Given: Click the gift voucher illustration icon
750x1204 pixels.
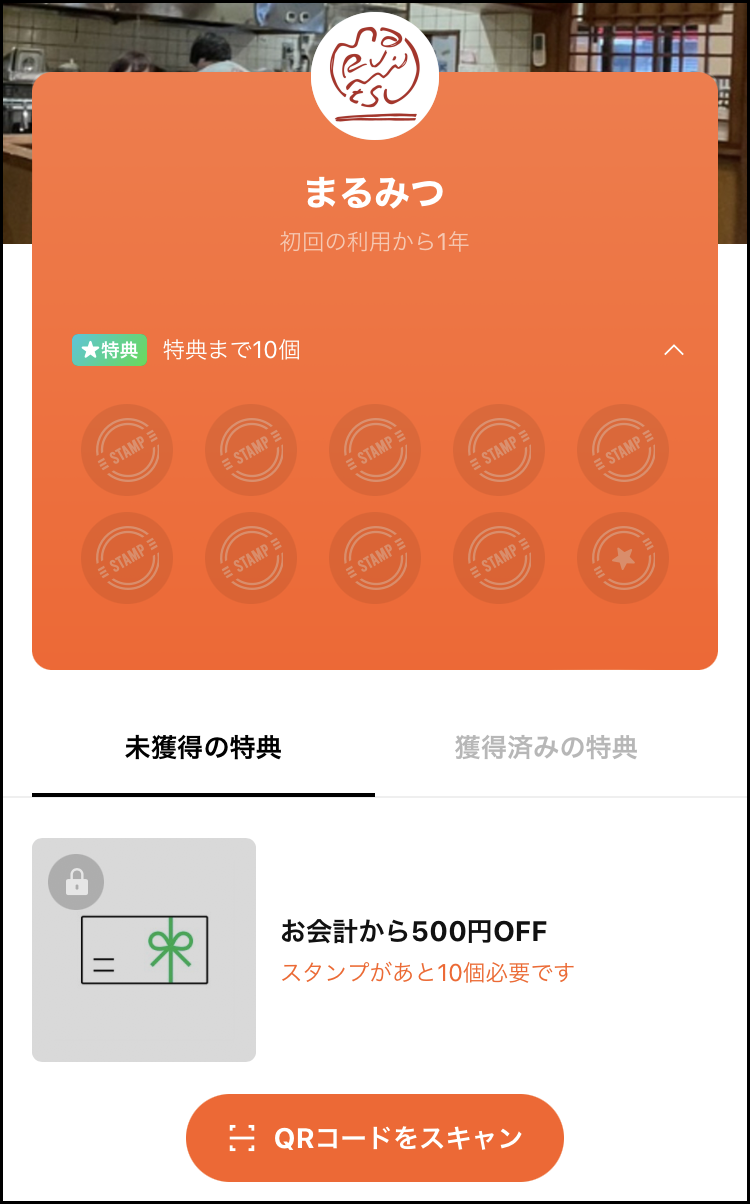Looking at the screenshot, I should [144, 948].
